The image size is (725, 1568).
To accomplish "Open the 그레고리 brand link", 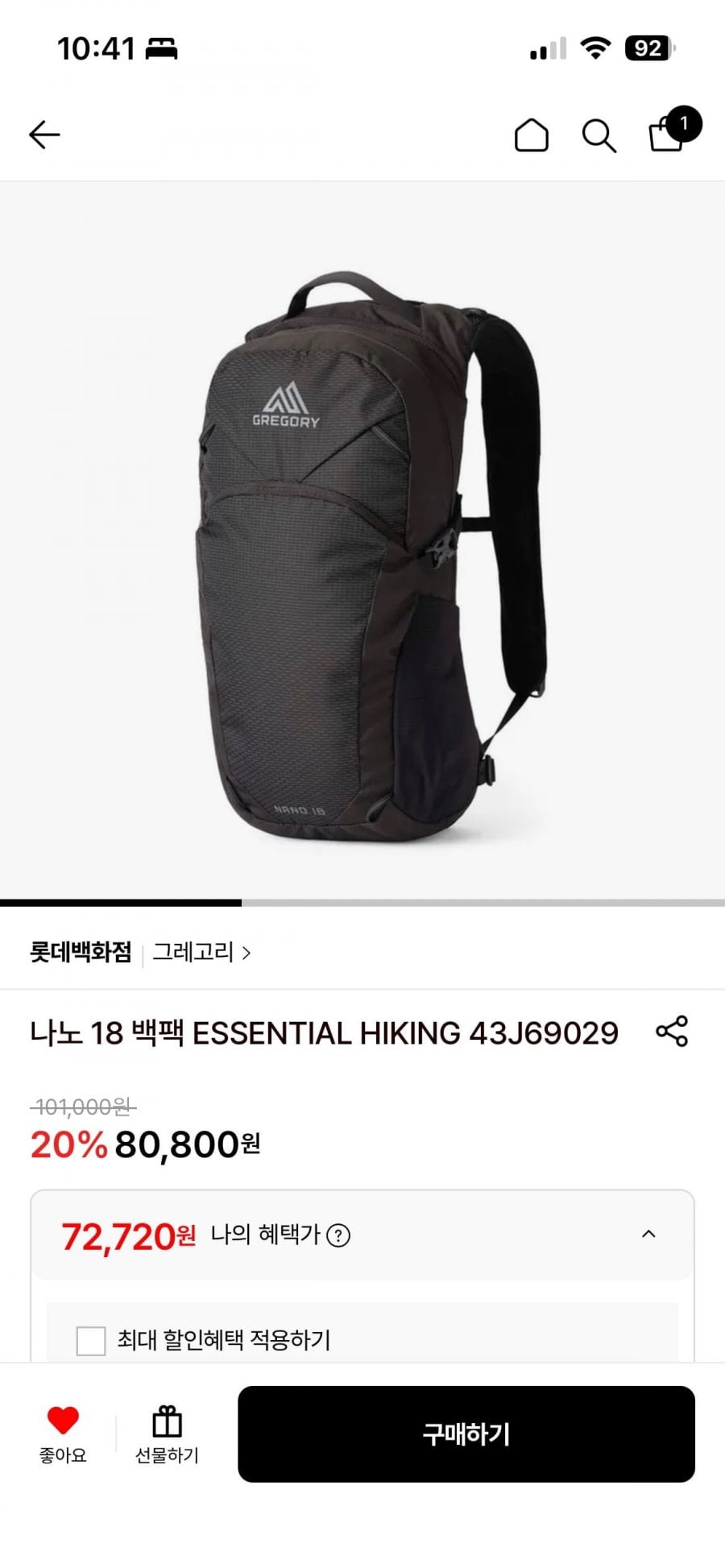I will (201, 952).
